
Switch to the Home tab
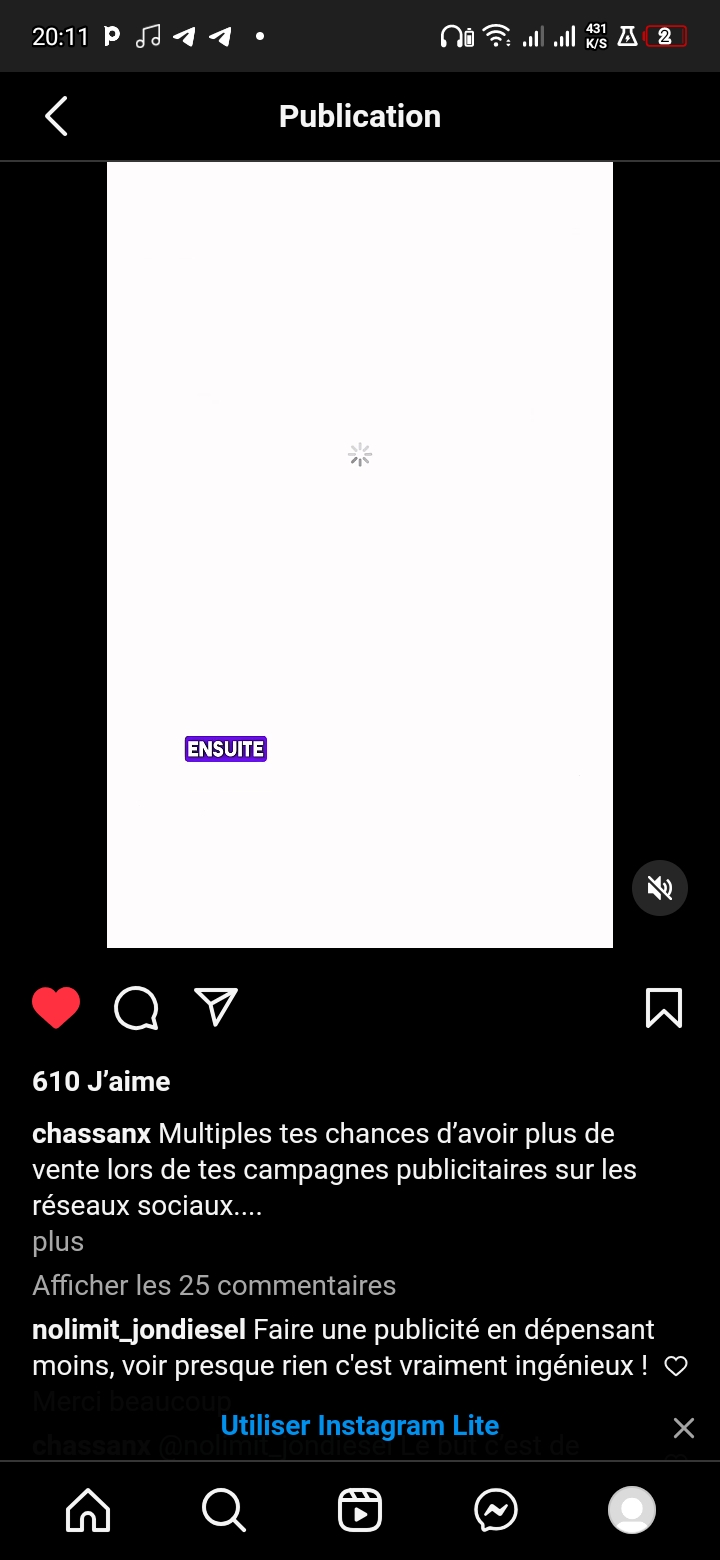[x=88, y=1510]
